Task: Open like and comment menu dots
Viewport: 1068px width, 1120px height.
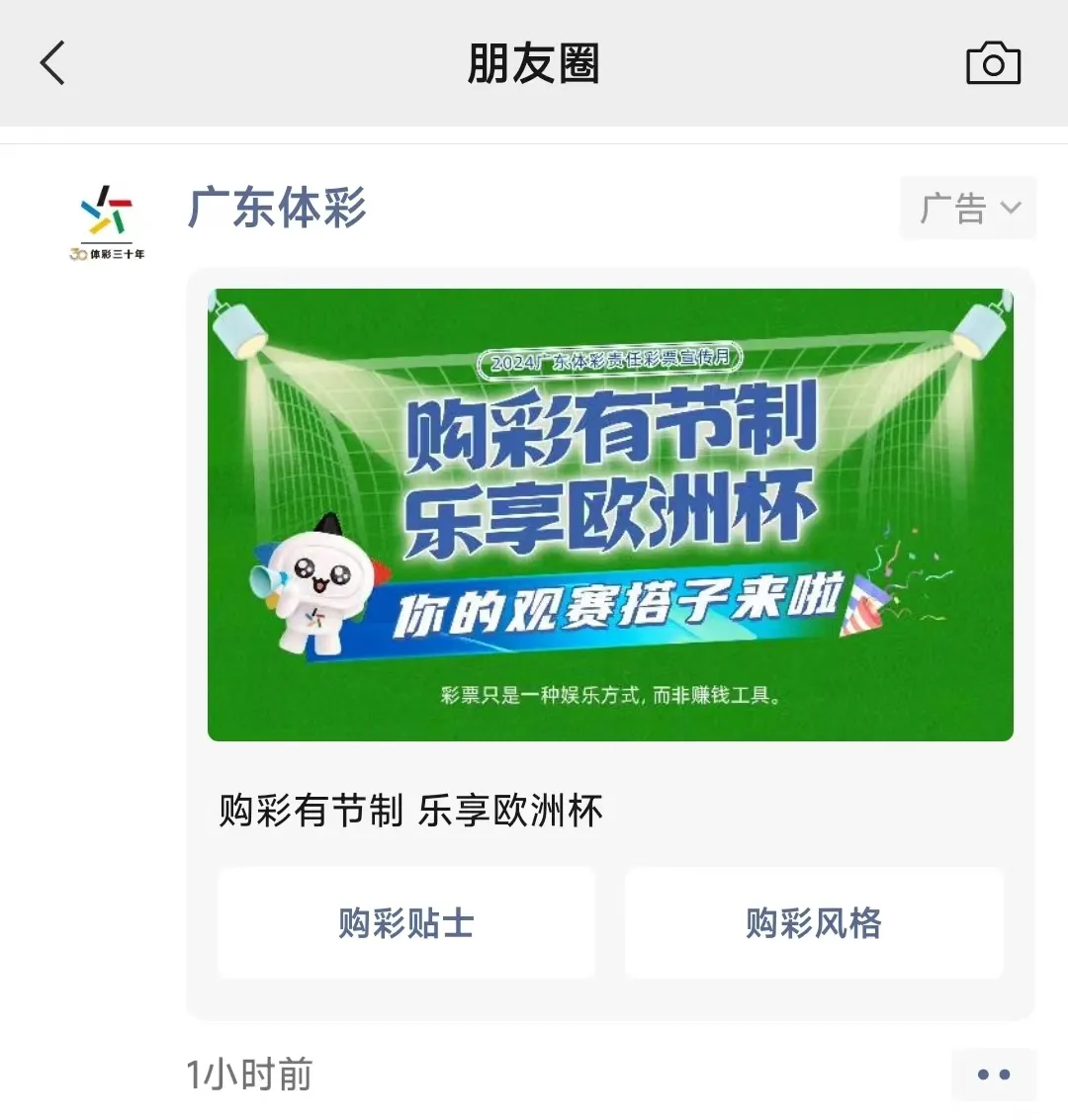Action: click(x=993, y=1075)
